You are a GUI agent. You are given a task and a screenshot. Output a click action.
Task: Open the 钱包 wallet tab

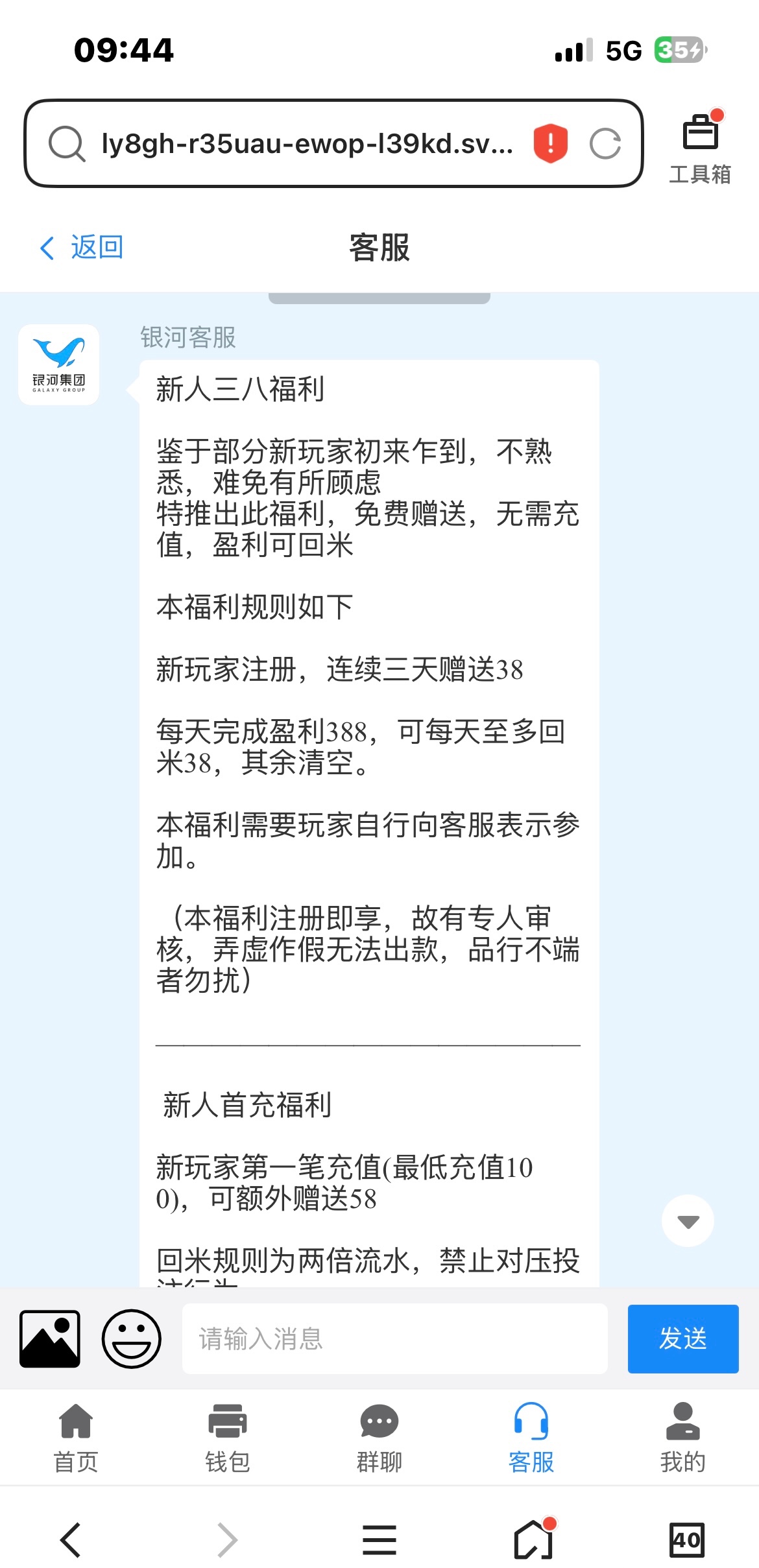(x=228, y=1437)
